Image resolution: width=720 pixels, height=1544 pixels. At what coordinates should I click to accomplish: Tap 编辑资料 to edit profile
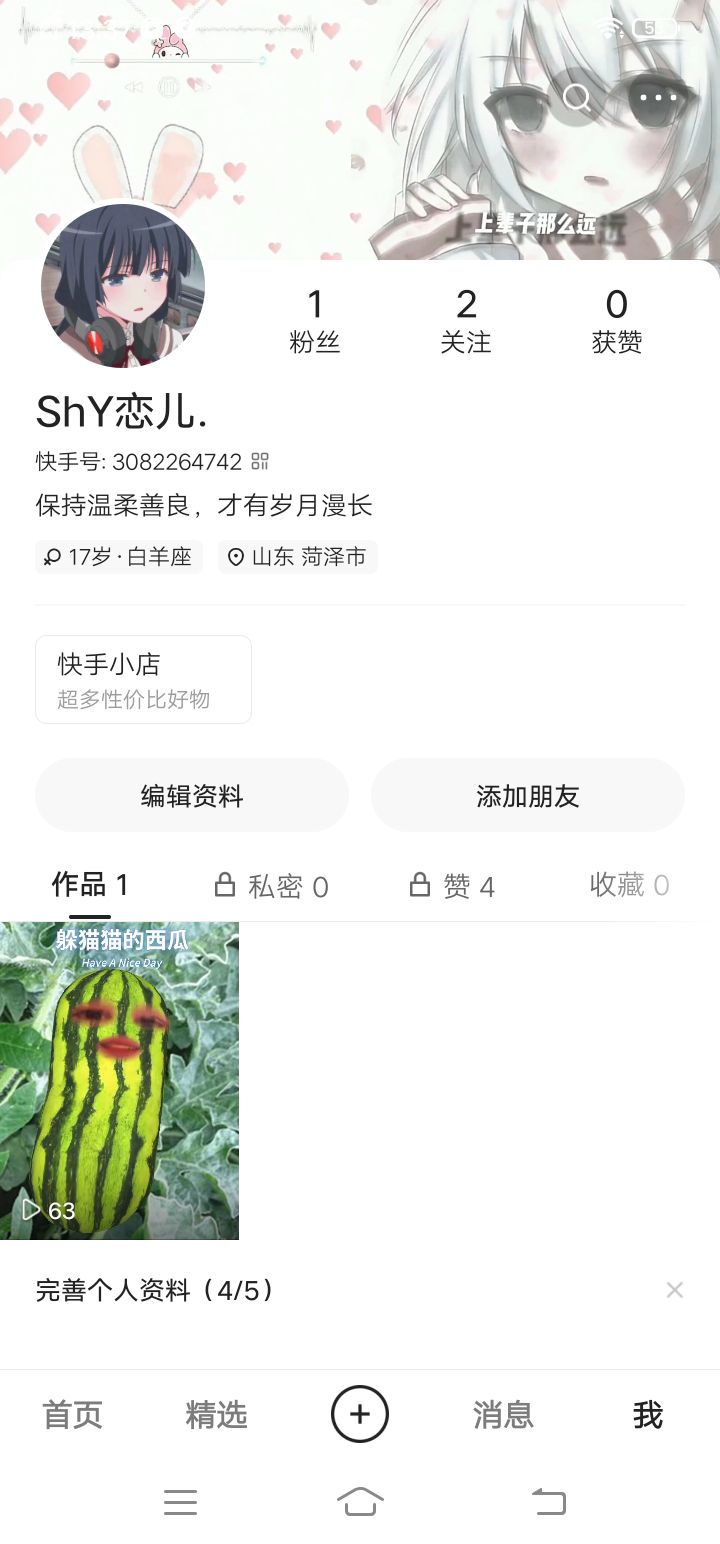[x=192, y=796]
